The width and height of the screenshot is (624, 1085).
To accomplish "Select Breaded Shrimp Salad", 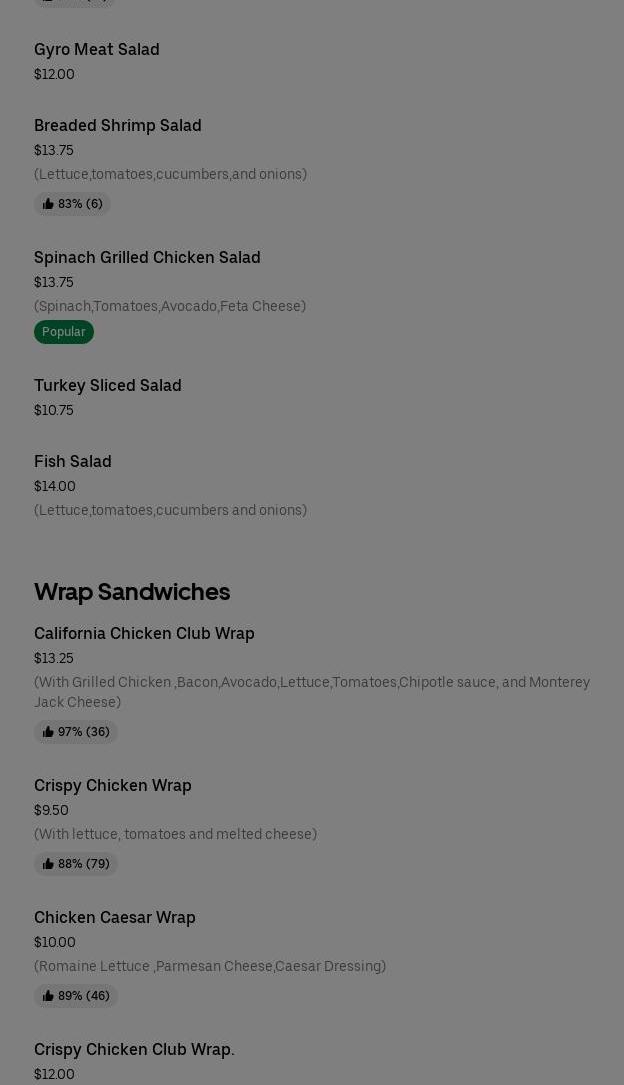I will coord(118,126).
